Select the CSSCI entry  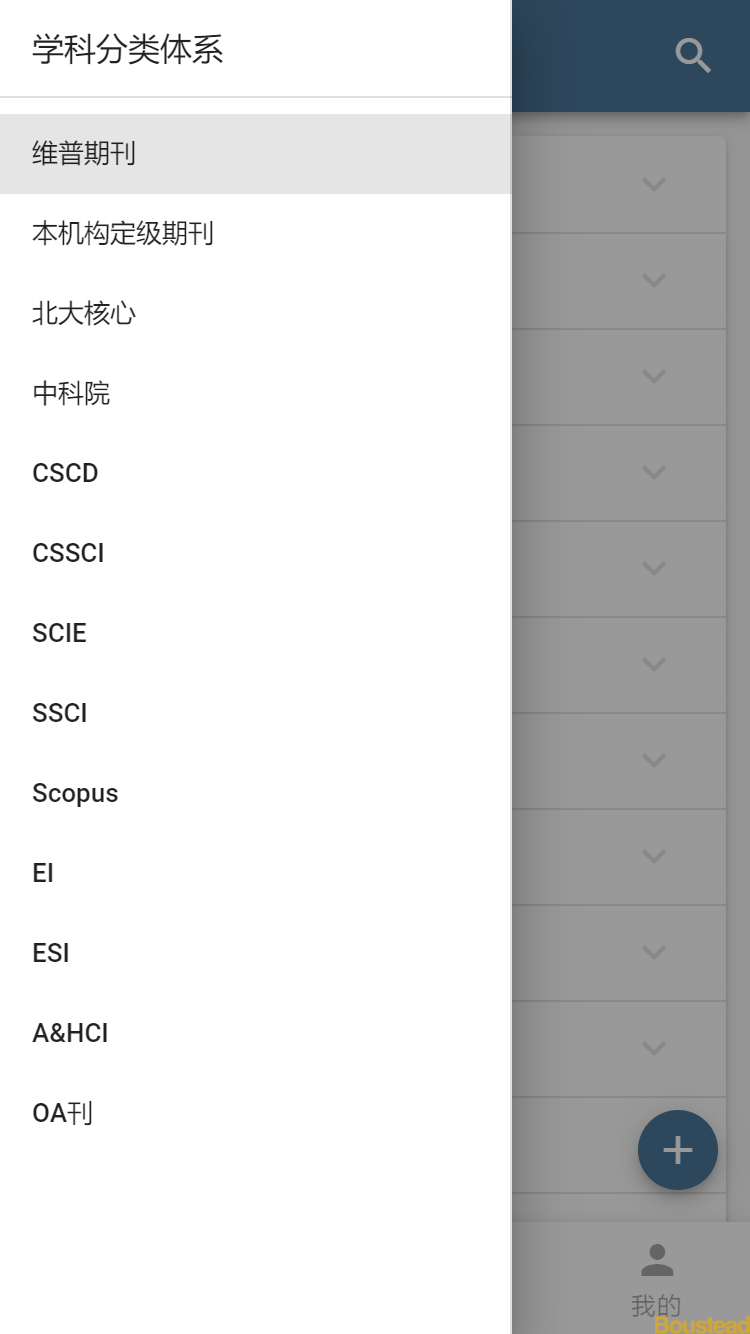pos(68,554)
